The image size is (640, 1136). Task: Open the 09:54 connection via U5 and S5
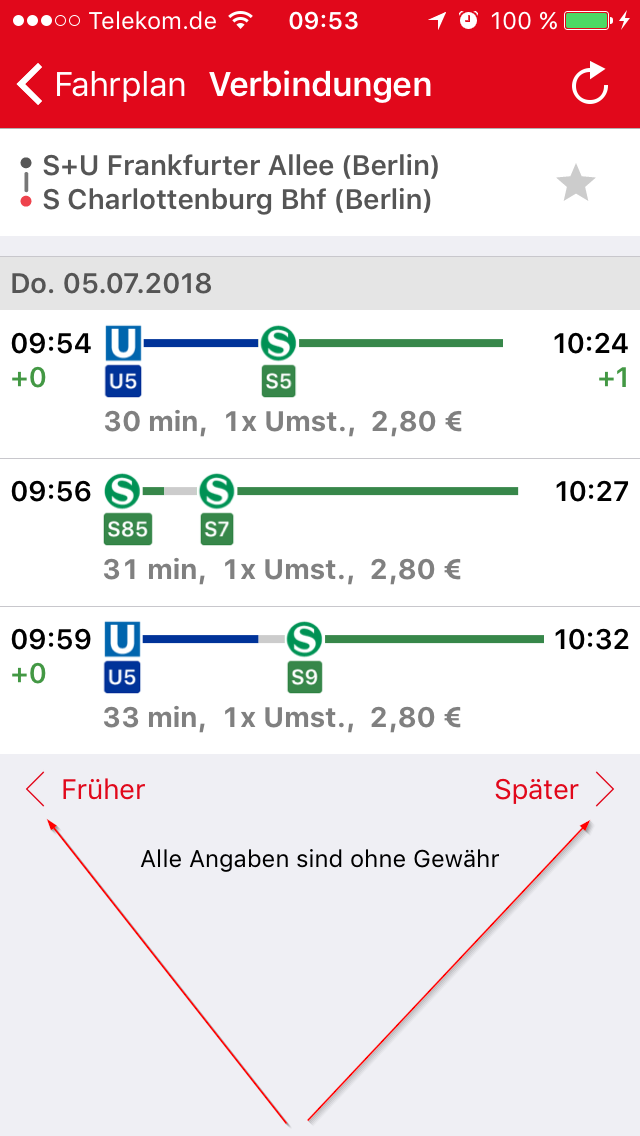[320, 384]
